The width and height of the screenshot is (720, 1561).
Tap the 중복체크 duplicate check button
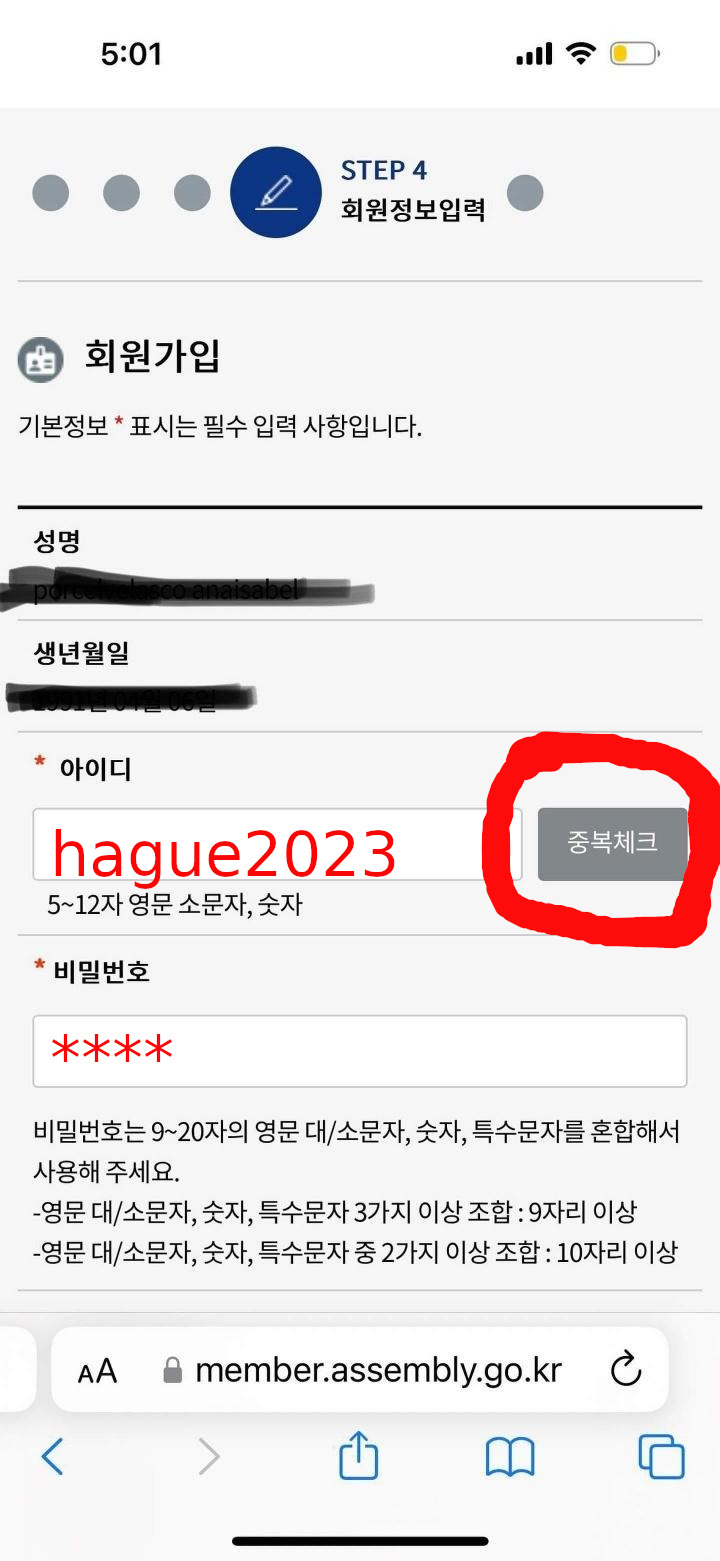tap(612, 844)
